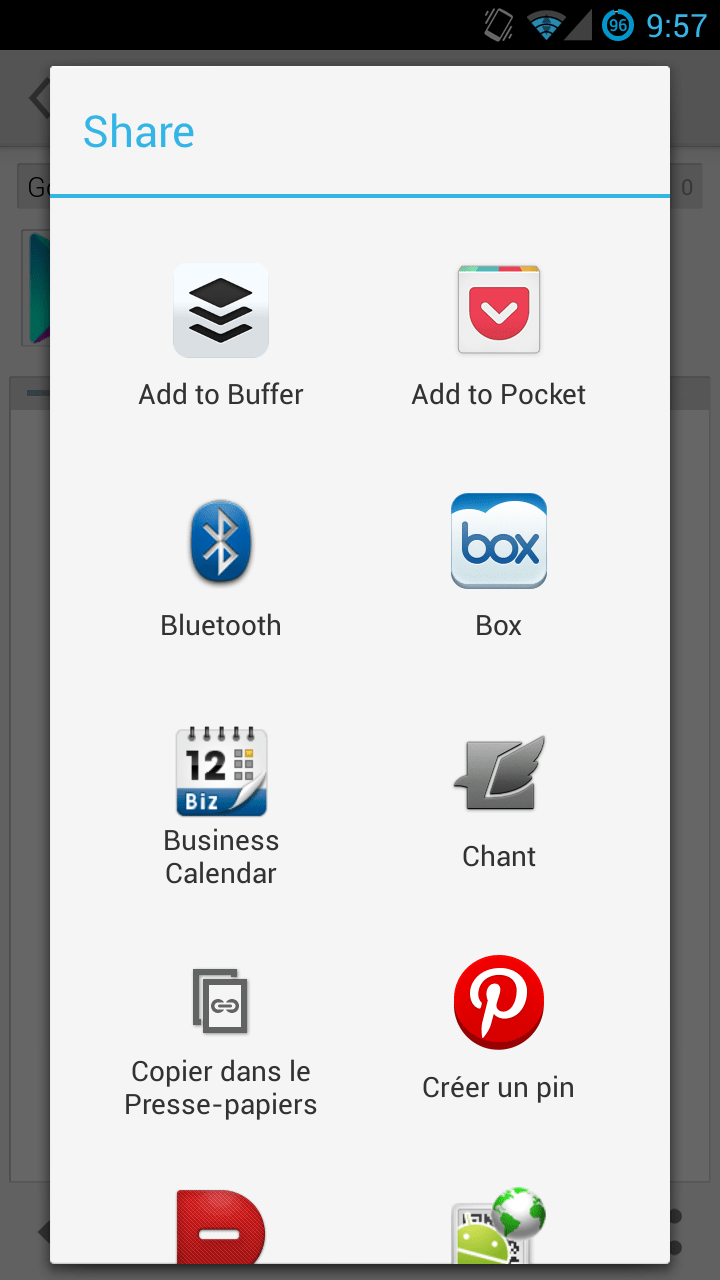Select Add to Pocket option
Screen dimensions: 720x1280
[x=498, y=335]
